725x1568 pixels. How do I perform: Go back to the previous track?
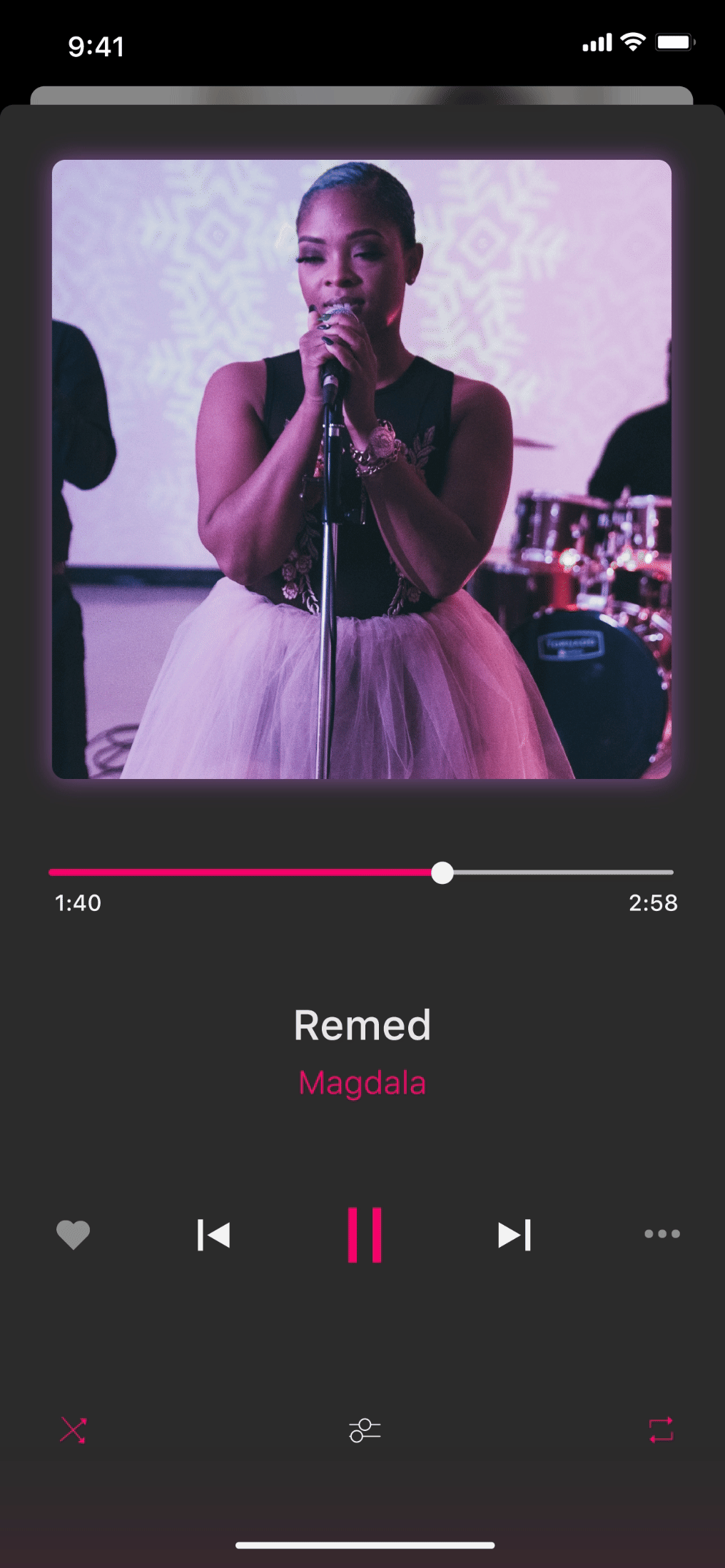click(213, 1235)
